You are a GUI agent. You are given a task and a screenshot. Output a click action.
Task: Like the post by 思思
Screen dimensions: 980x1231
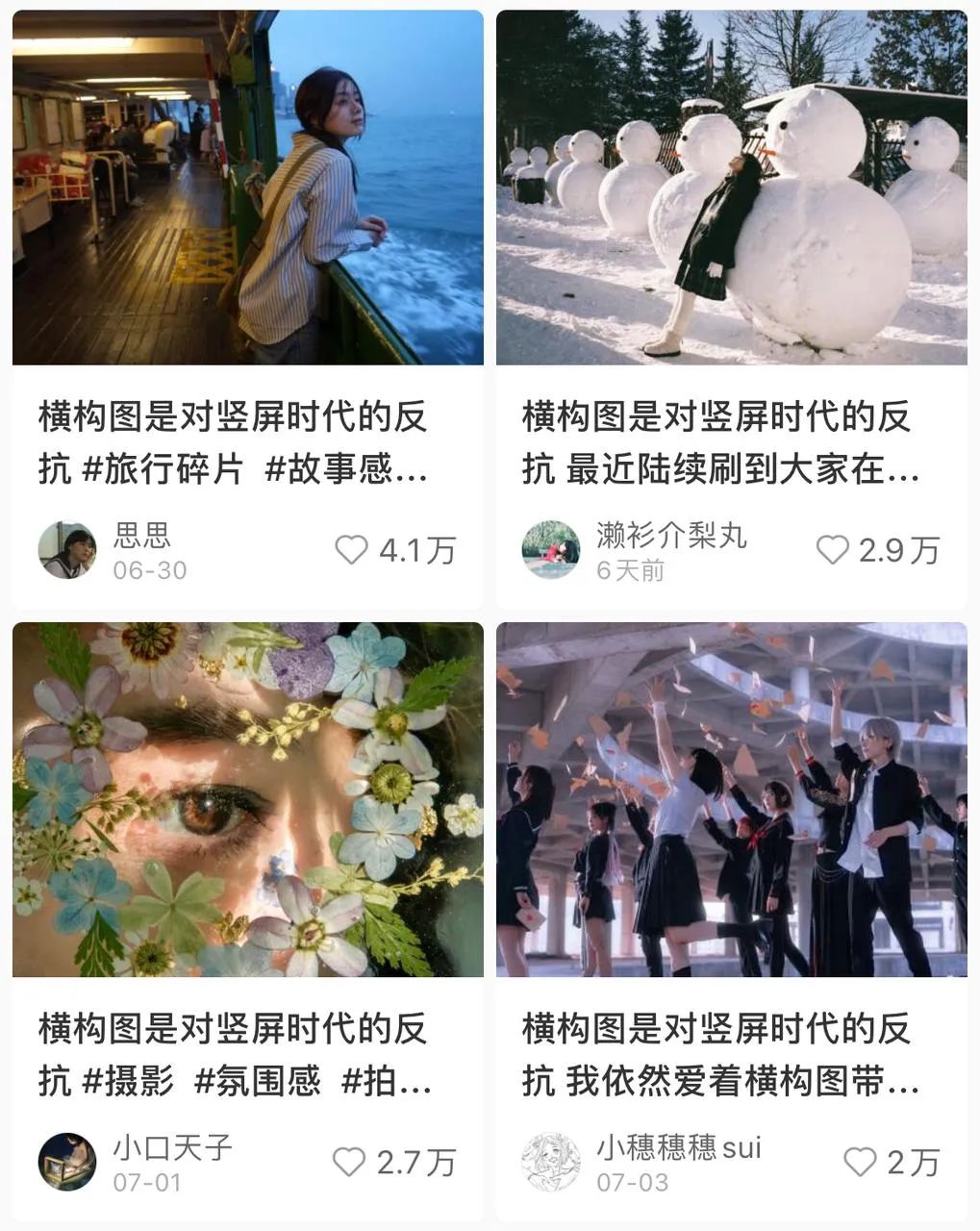click(352, 550)
